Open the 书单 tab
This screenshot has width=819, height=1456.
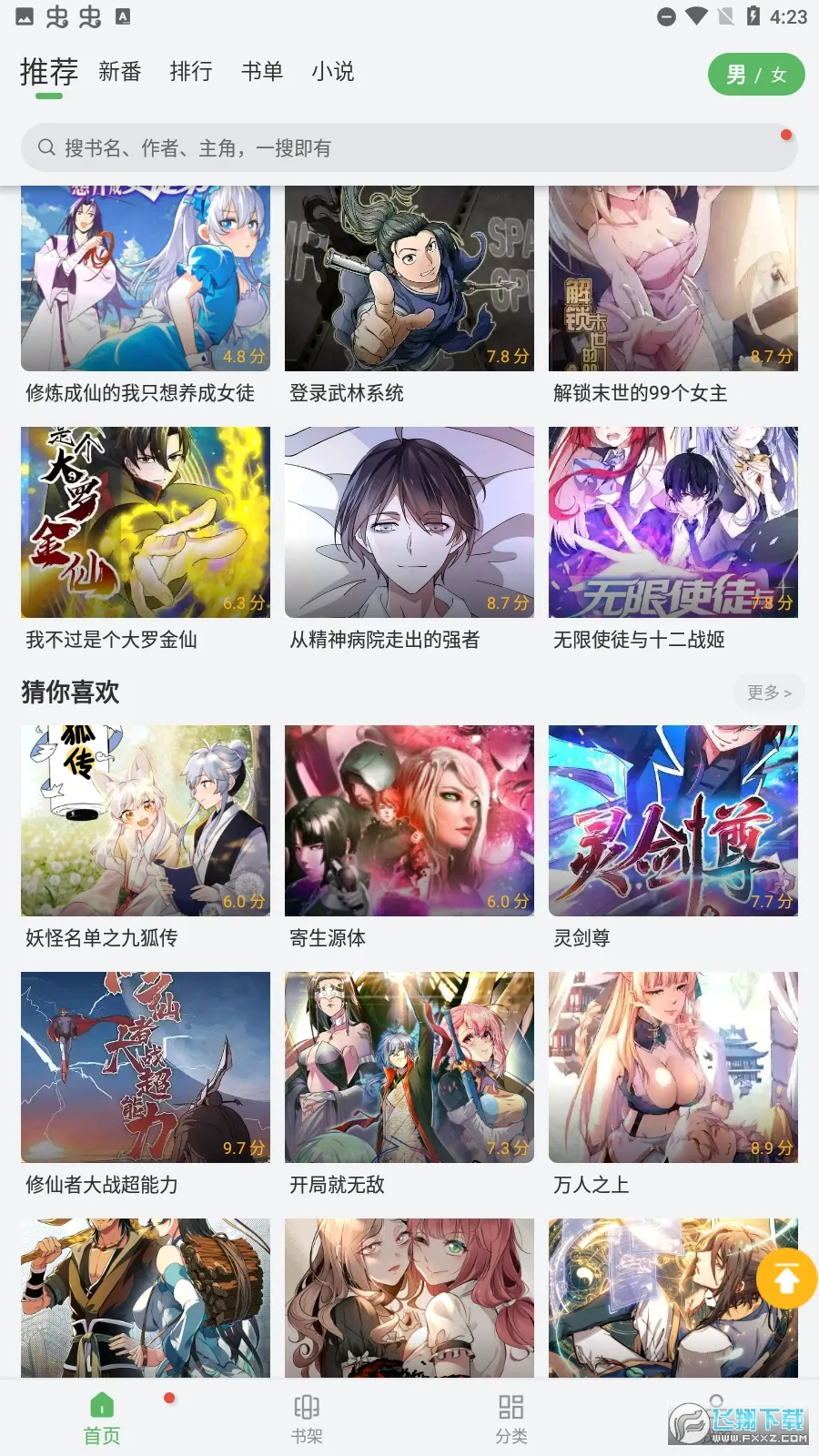pos(262,72)
